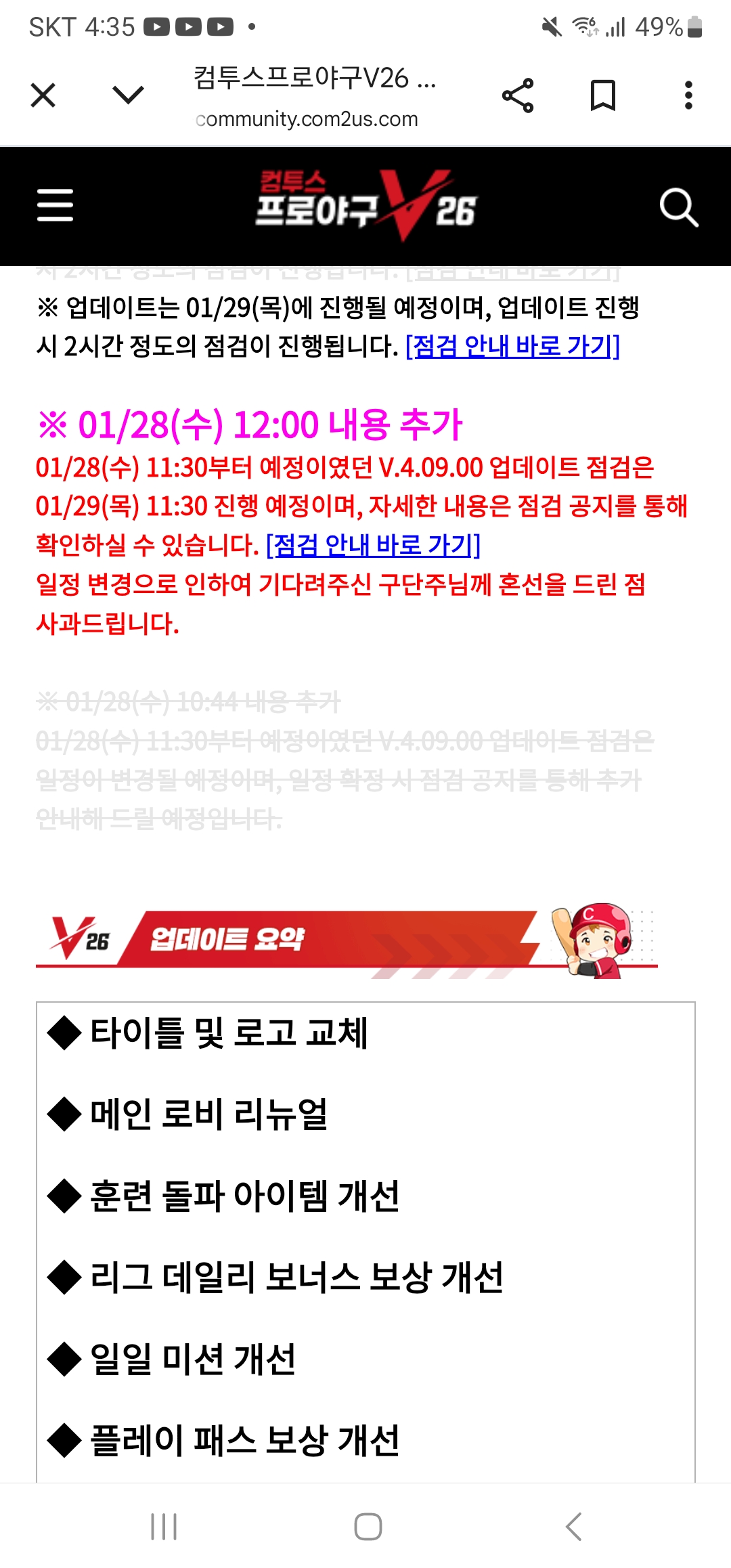Image resolution: width=731 pixels, height=1568 pixels.
Task: Go back with the system back button
Action: click(573, 1527)
